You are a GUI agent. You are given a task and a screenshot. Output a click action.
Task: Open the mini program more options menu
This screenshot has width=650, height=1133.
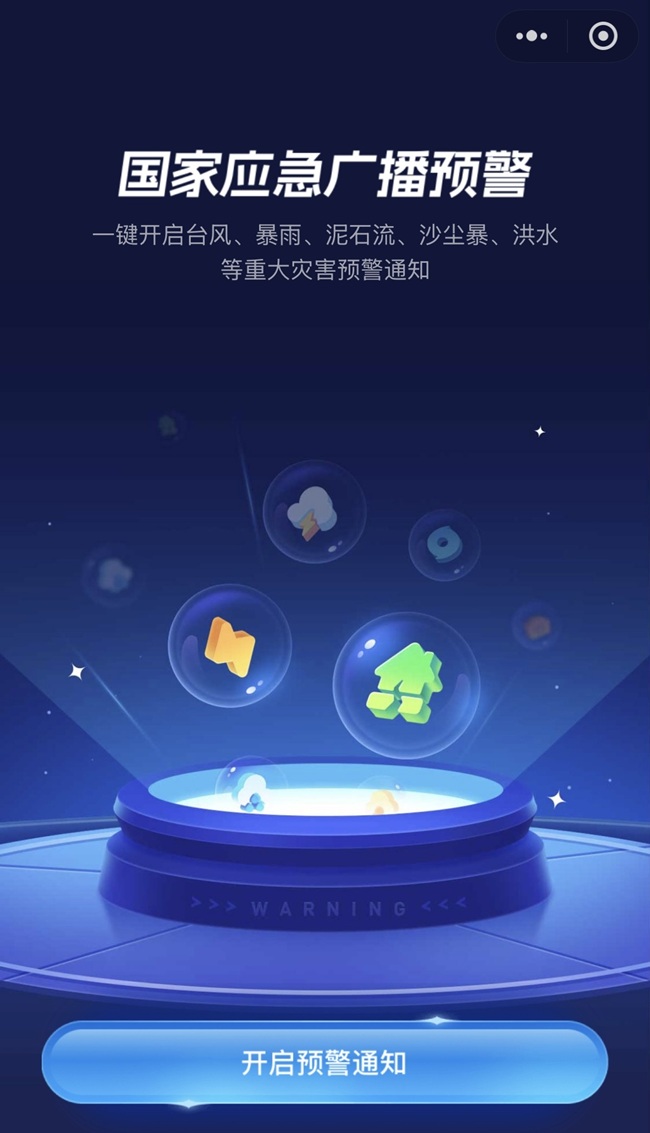point(531,37)
